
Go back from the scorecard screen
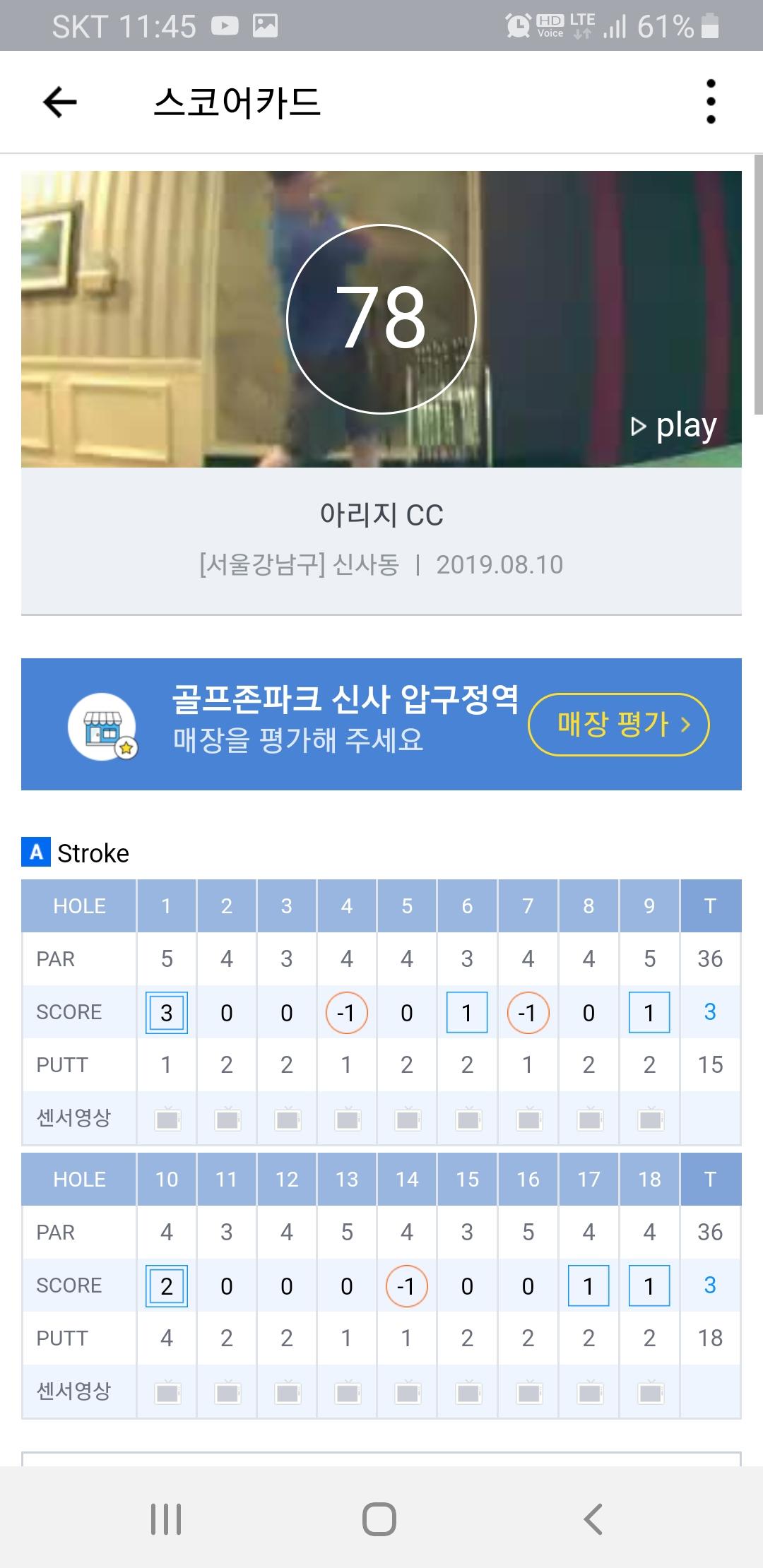(59, 102)
